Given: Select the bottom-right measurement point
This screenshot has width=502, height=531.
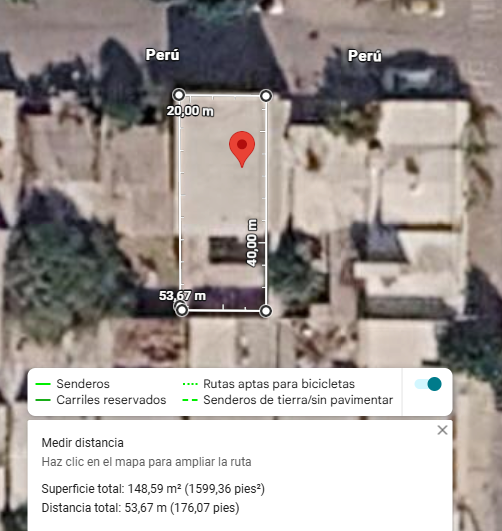Looking at the screenshot, I should (x=266, y=311).
